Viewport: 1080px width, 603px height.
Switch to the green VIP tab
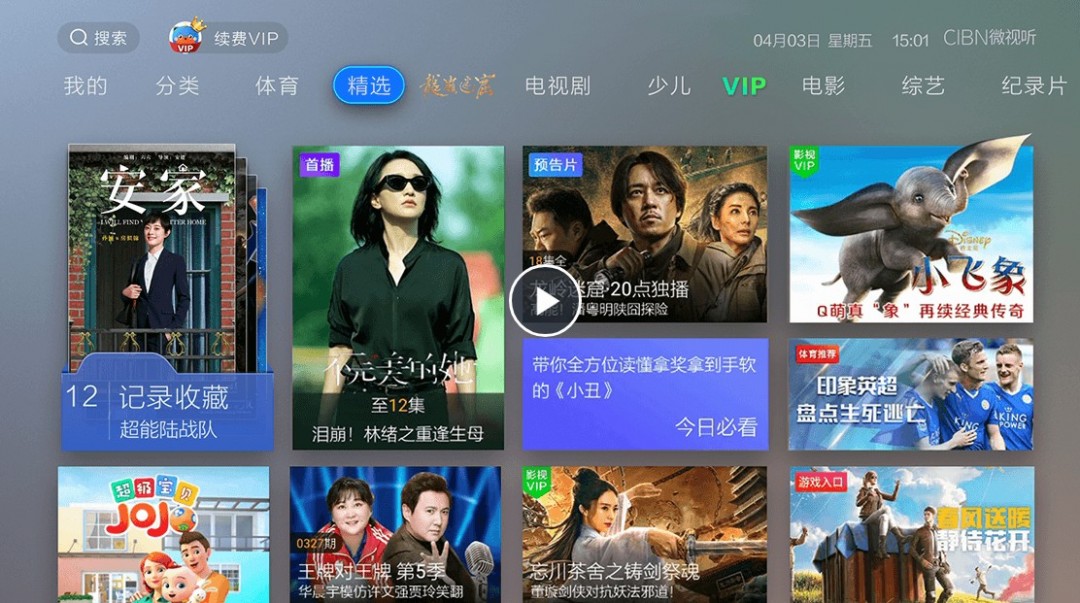(744, 86)
